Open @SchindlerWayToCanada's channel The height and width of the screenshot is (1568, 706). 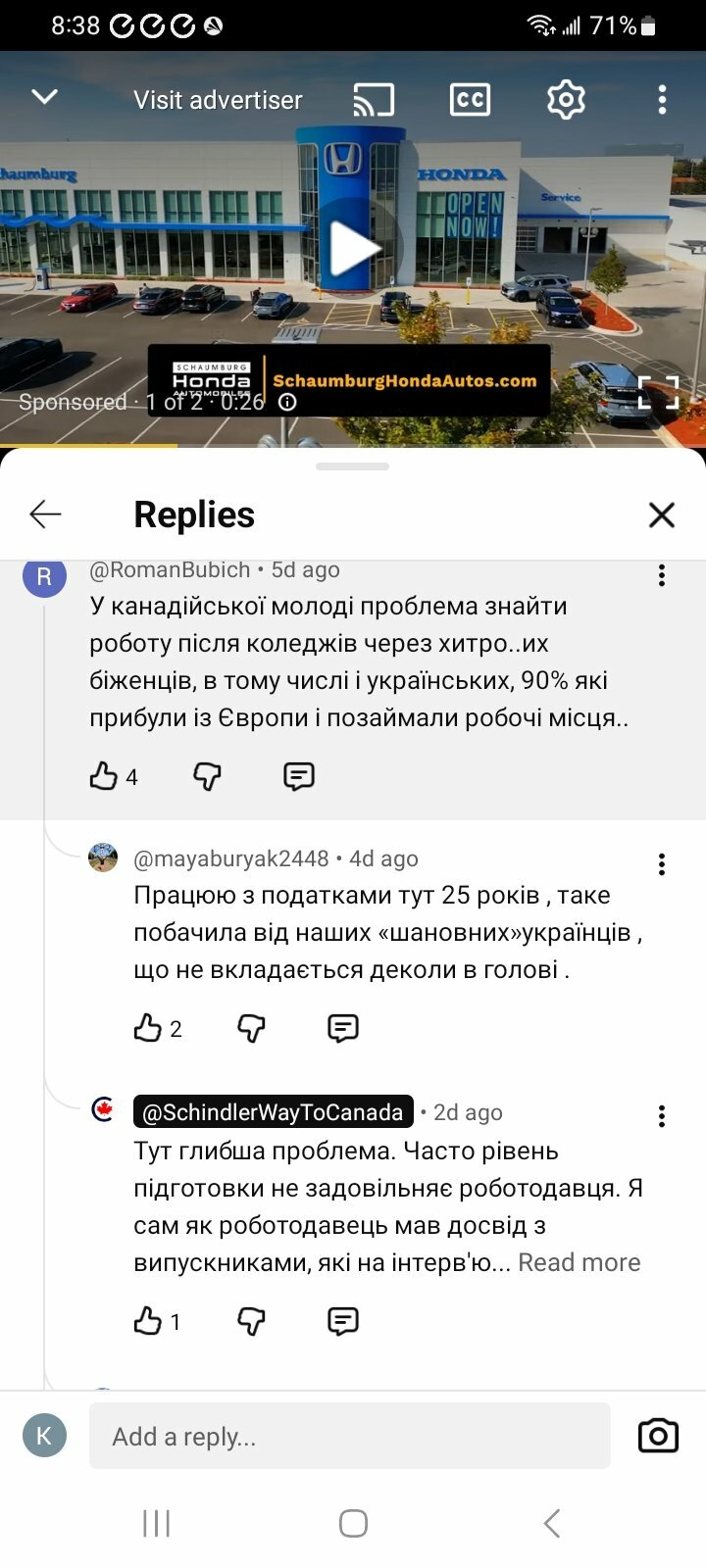273,1112
